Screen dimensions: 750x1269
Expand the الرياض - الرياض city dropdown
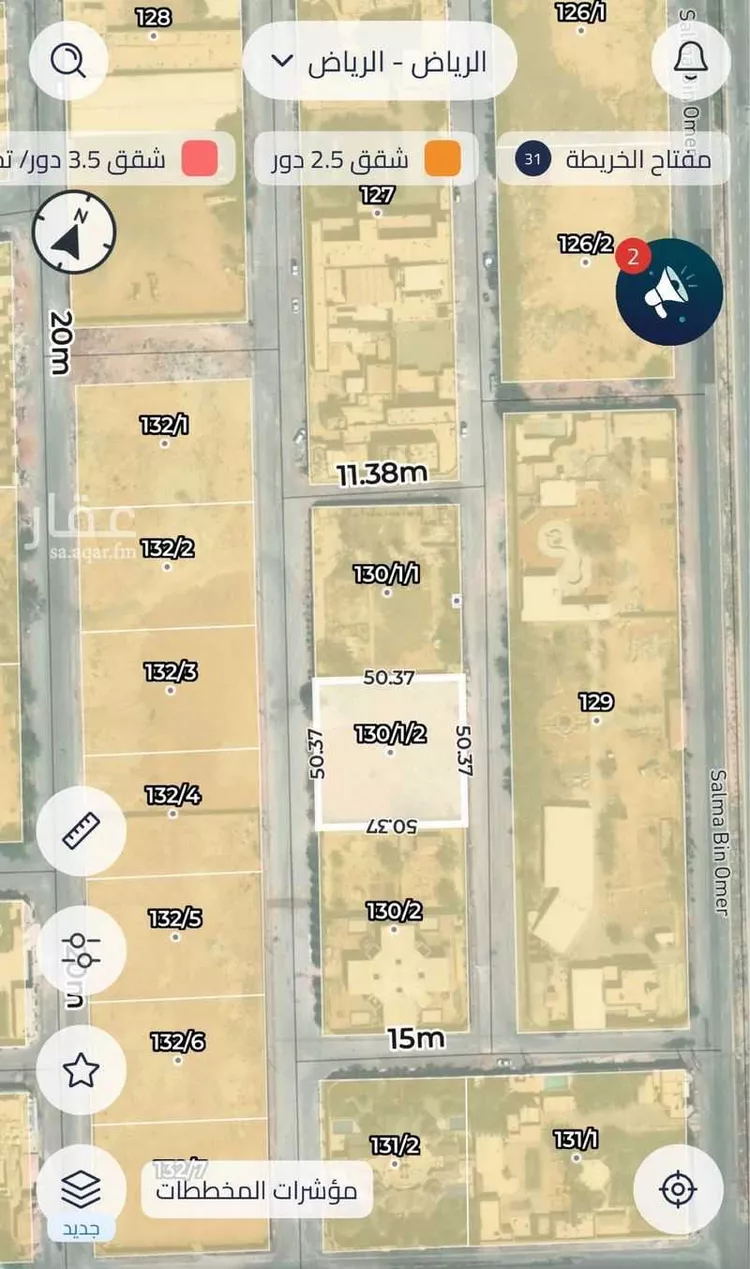point(379,61)
